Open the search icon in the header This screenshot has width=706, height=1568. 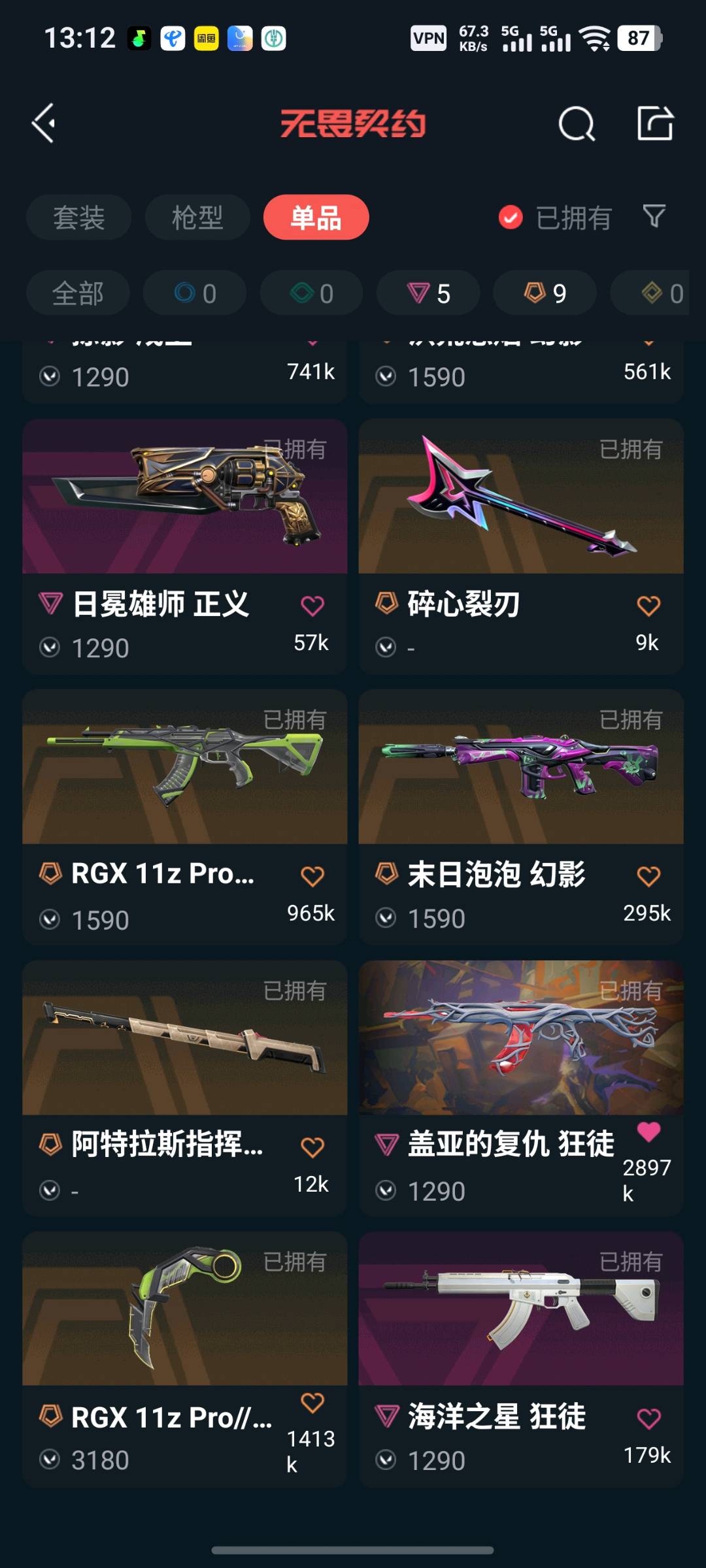(577, 123)
